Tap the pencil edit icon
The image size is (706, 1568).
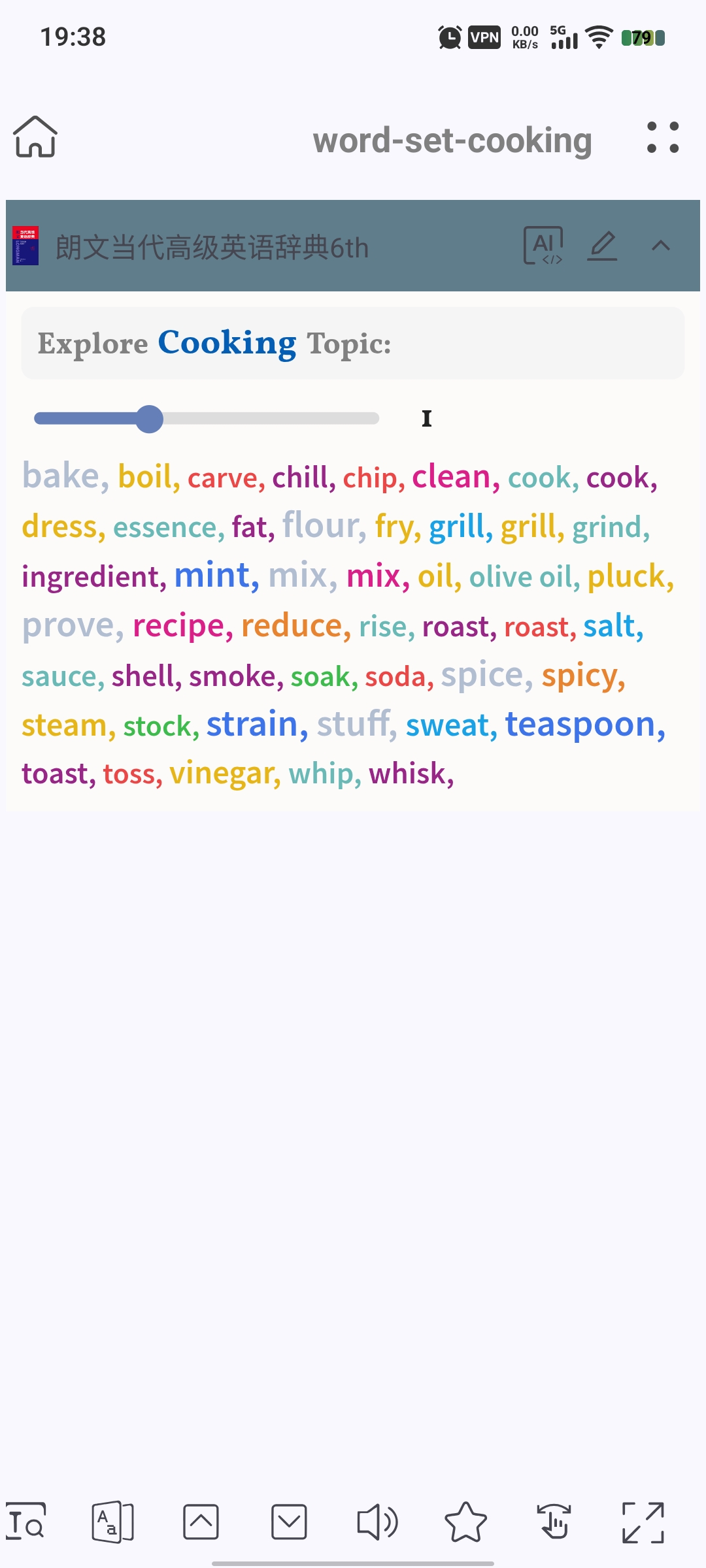coord(602,246)
